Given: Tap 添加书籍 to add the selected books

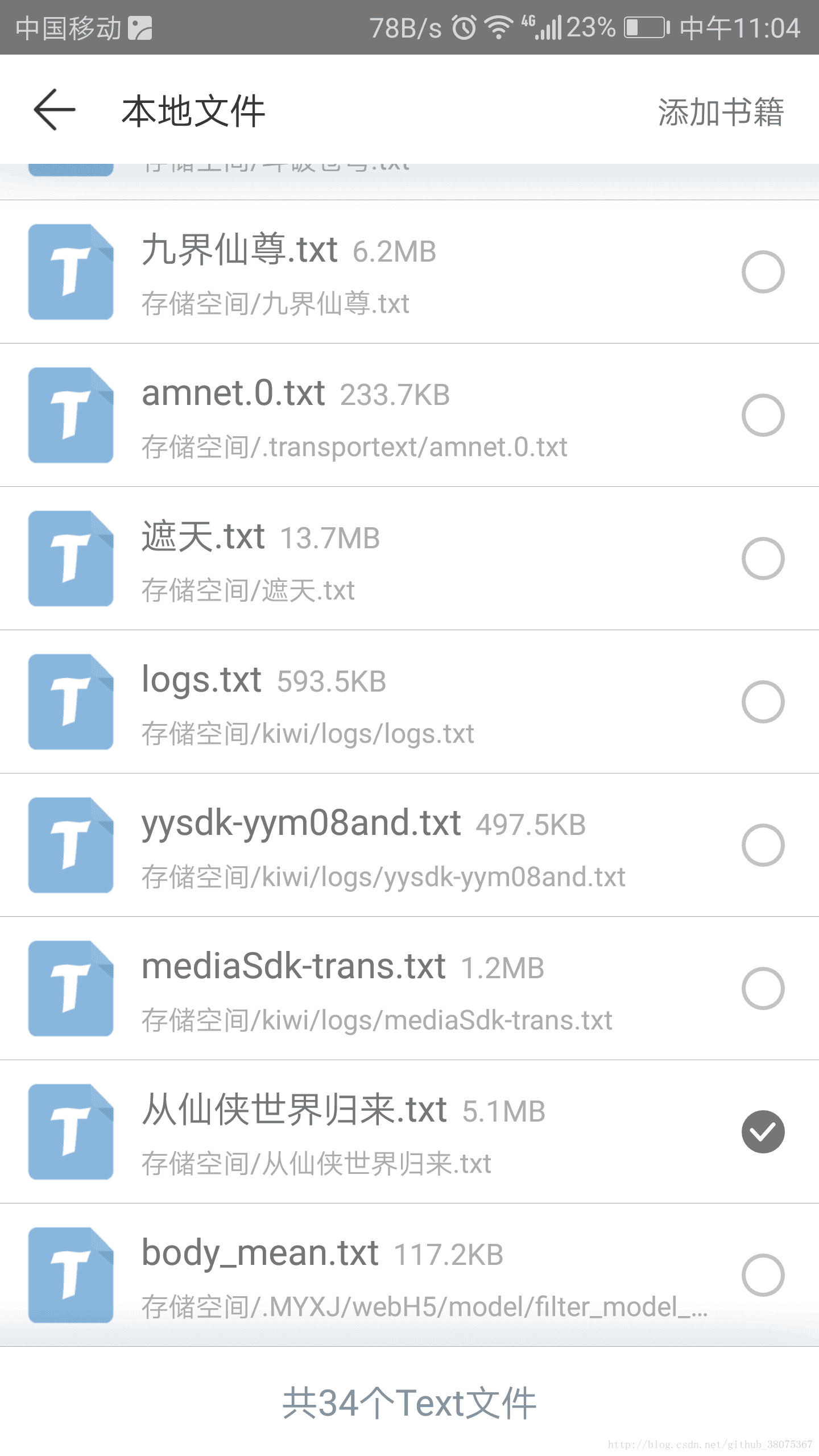Looking at the screenshot, I should [x=721, y=111].
